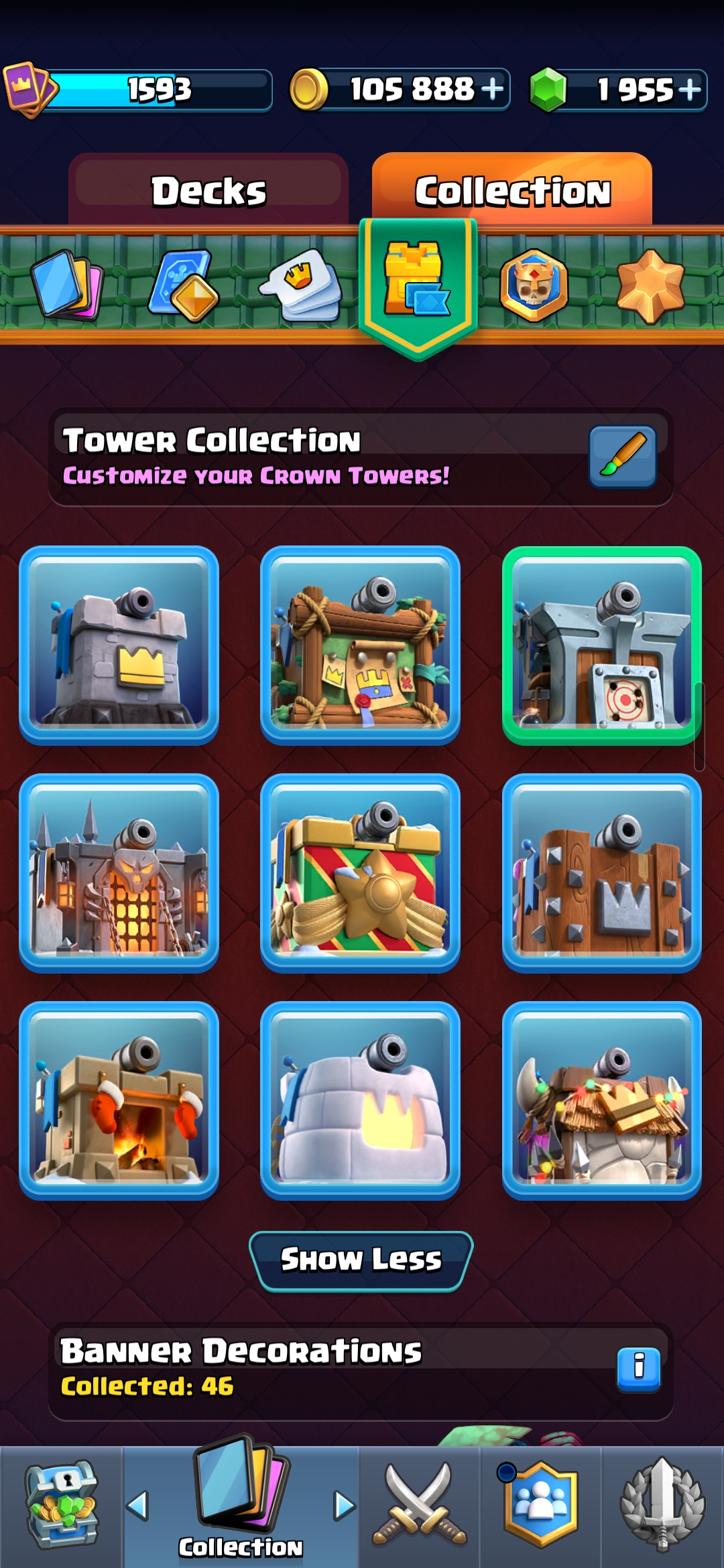Screen dimensions: 724x1568
Task: Select the gift box tower skin
Action: click(360, 873)
